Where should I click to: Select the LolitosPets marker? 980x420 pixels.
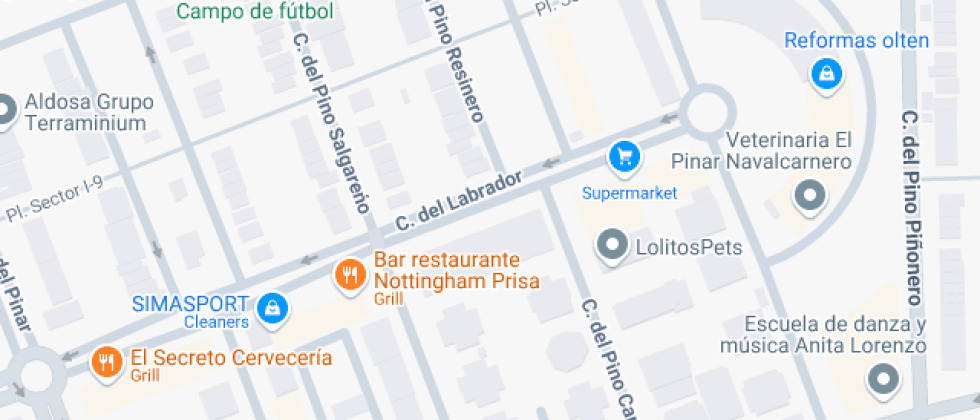[x=610, y=245]
